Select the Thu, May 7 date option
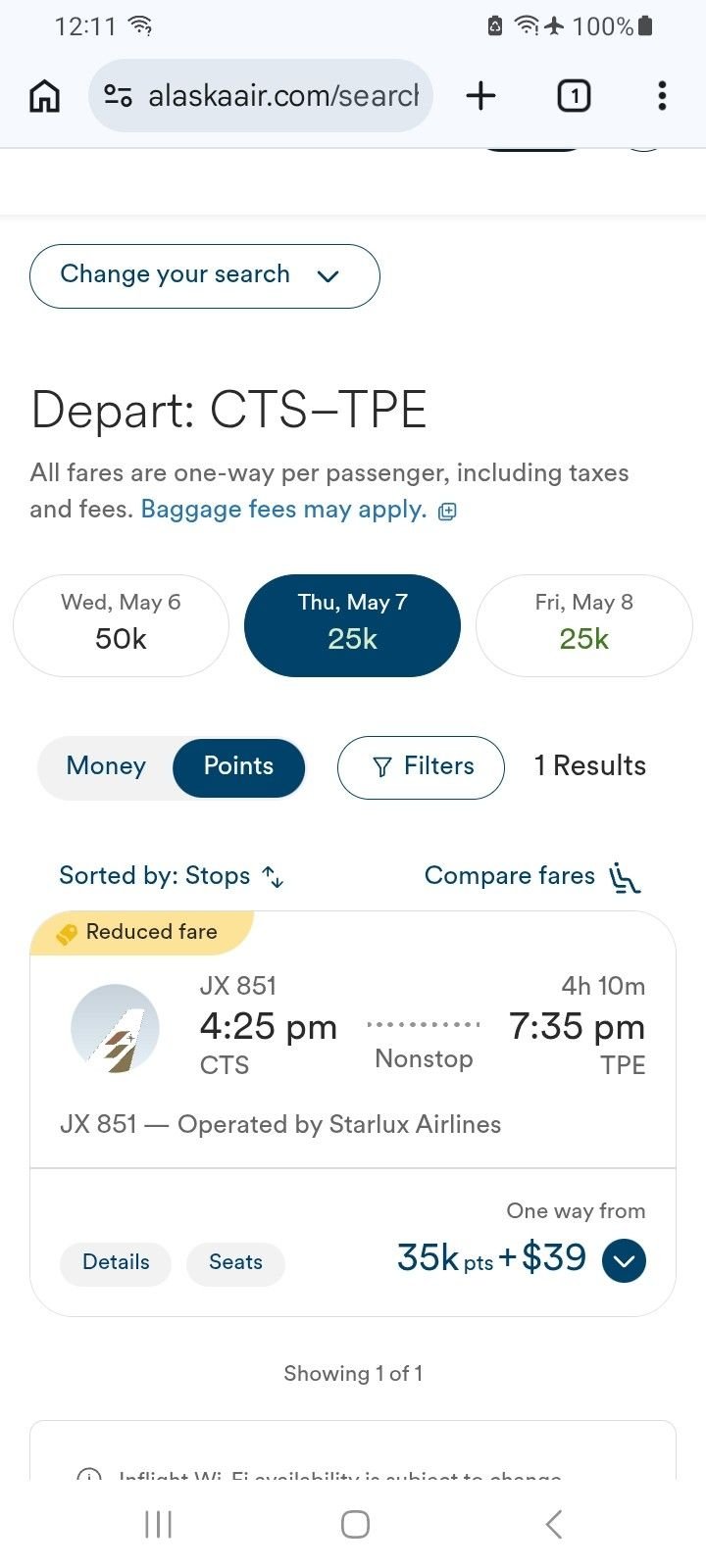The image size is (706, 1568). click(352, 624)
